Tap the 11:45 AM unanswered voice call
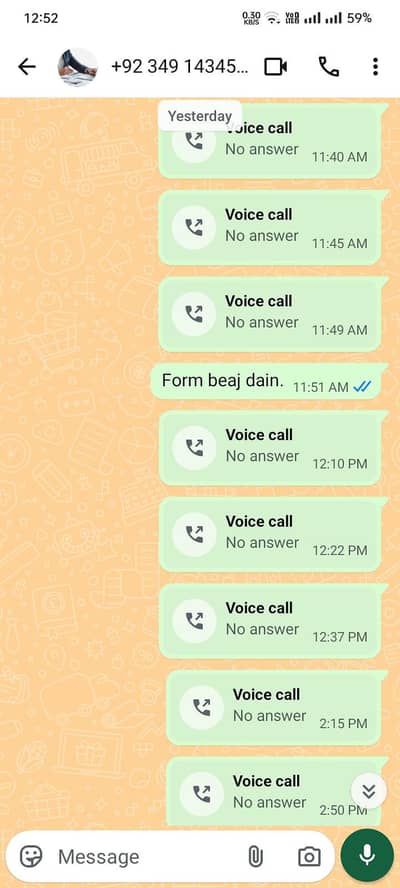400x888 pixels. pyautogui.click(x=270, y=228)
